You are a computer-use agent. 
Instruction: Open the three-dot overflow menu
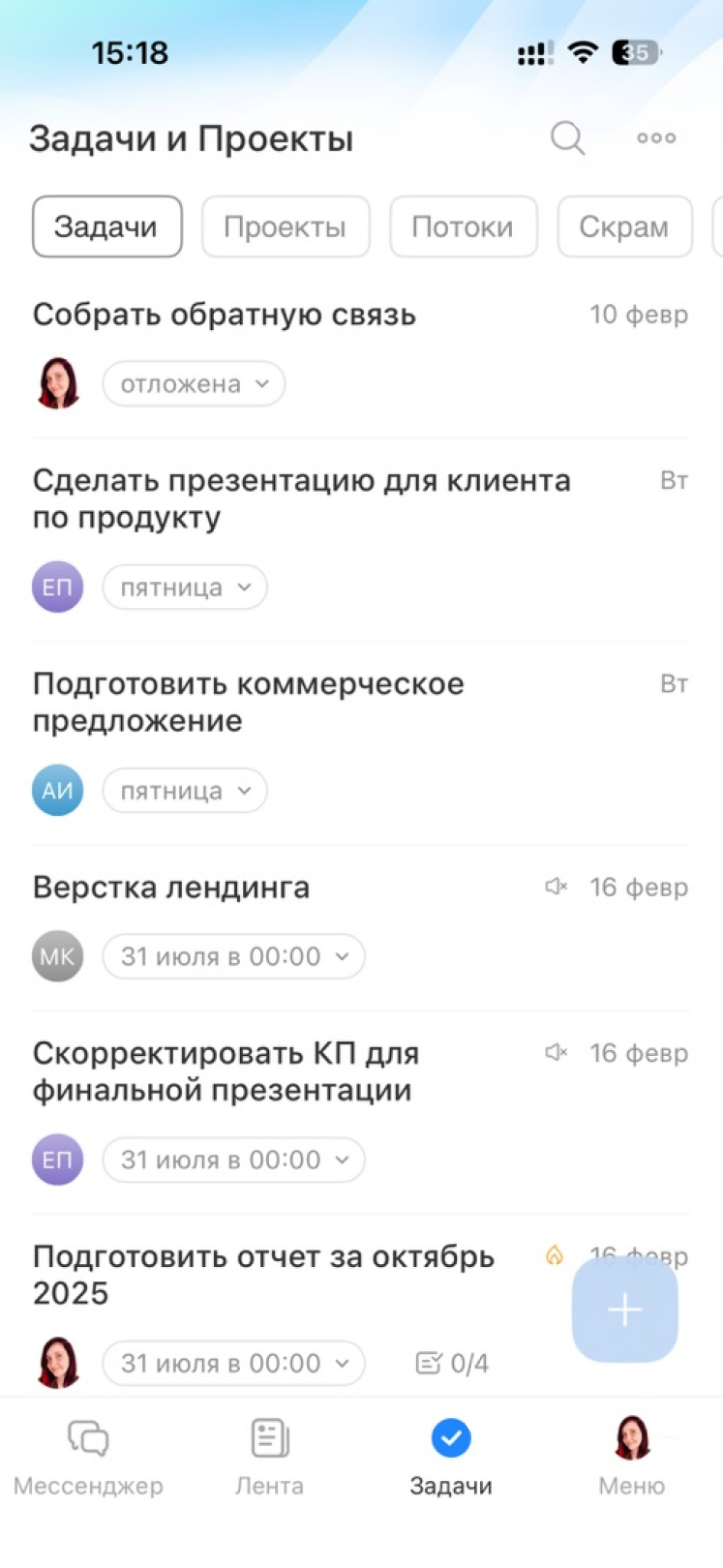click(x=656, y=138)
